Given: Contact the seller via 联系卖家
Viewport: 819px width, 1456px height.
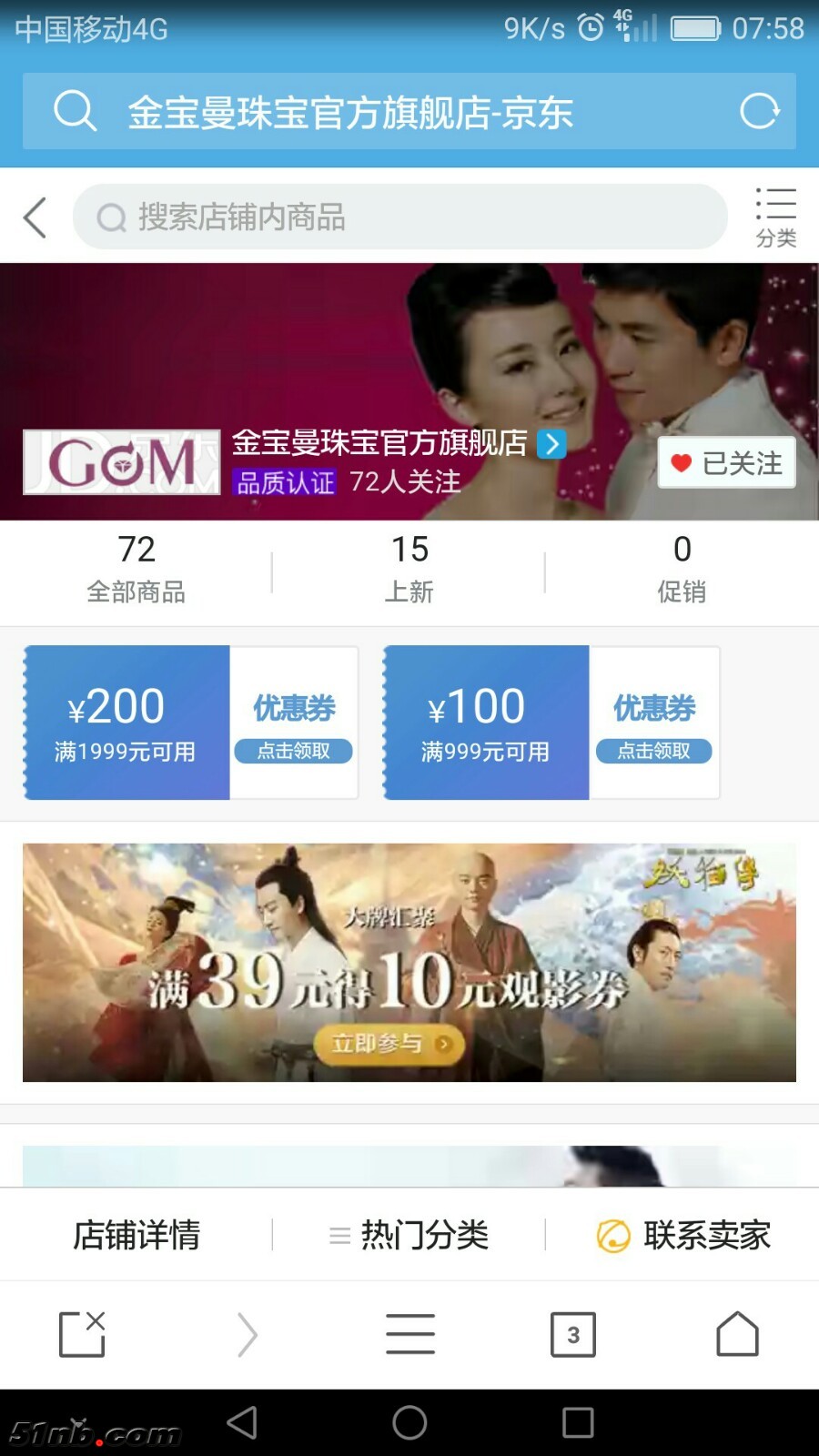Looking at the screenshot, I should pyautogui.click(x=683, y=1235).
